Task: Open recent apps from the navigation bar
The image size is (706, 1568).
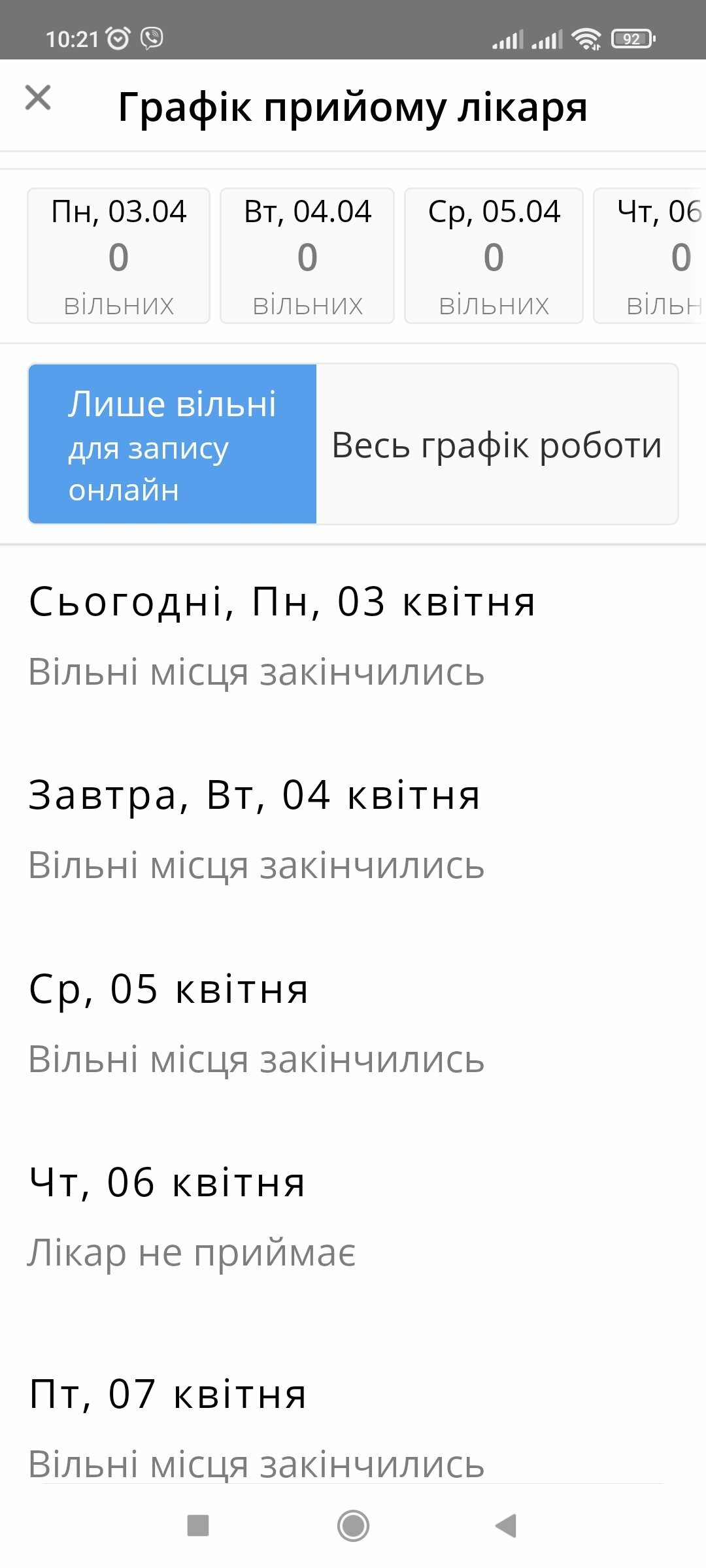Action: click(198, 1526)
